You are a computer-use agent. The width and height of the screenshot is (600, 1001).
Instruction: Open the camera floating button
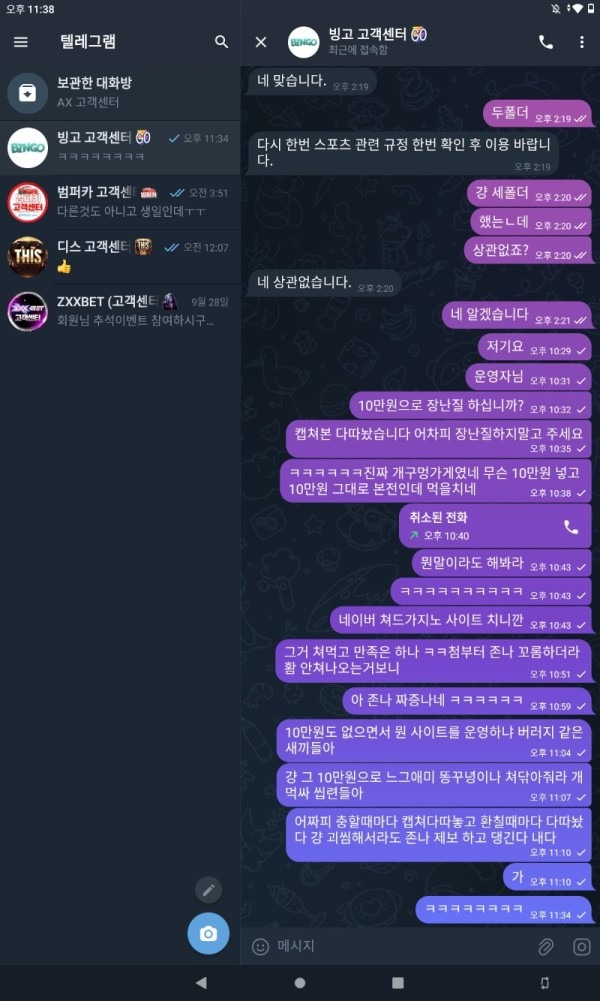(x=208, y=933)
